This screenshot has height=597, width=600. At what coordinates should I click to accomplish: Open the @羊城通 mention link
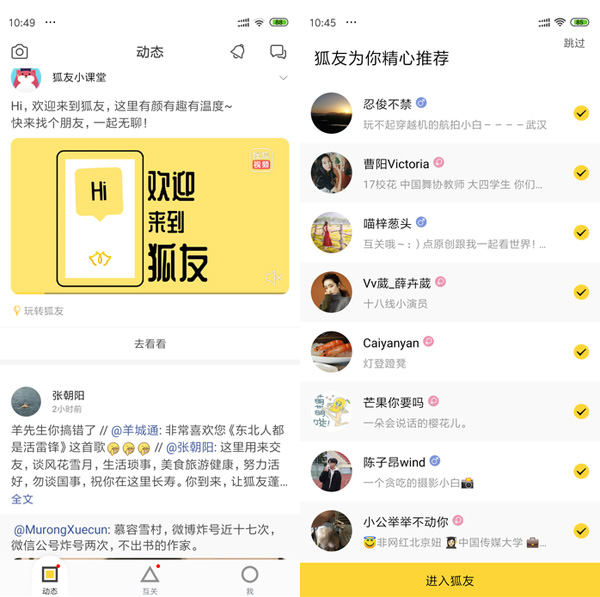(130, 429)
